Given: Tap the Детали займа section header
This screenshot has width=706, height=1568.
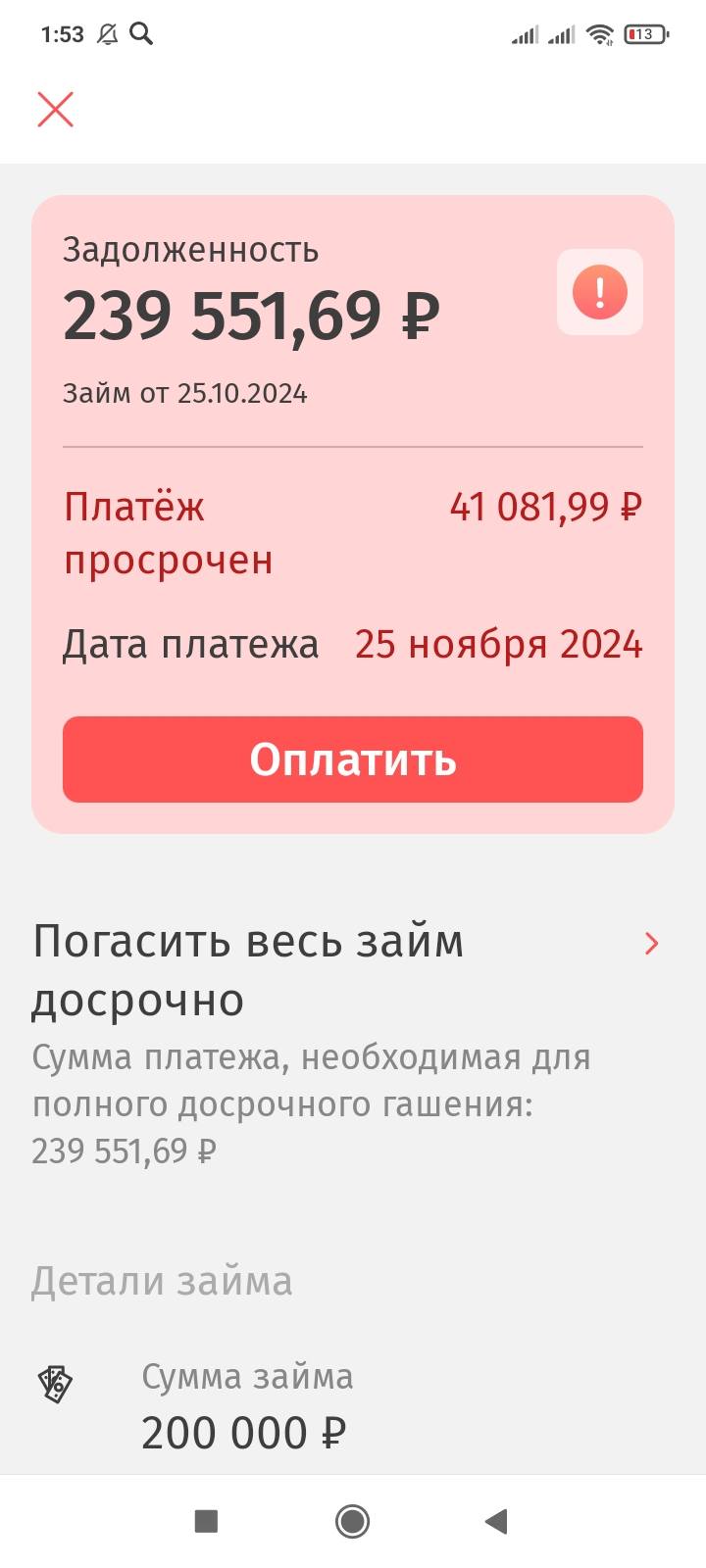Looking at the screenshot, I should (x=163, y=1280).
